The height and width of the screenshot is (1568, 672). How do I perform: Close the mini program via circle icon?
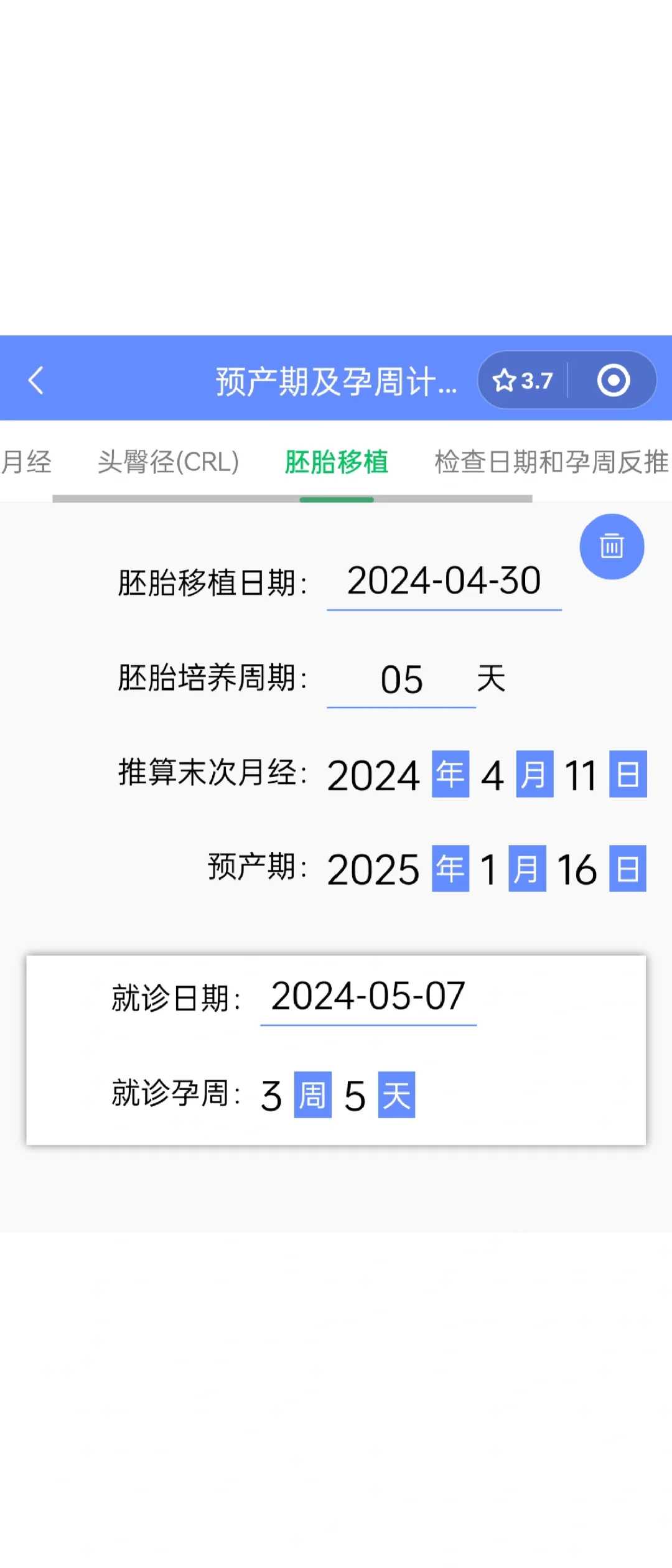click(613, 380)
